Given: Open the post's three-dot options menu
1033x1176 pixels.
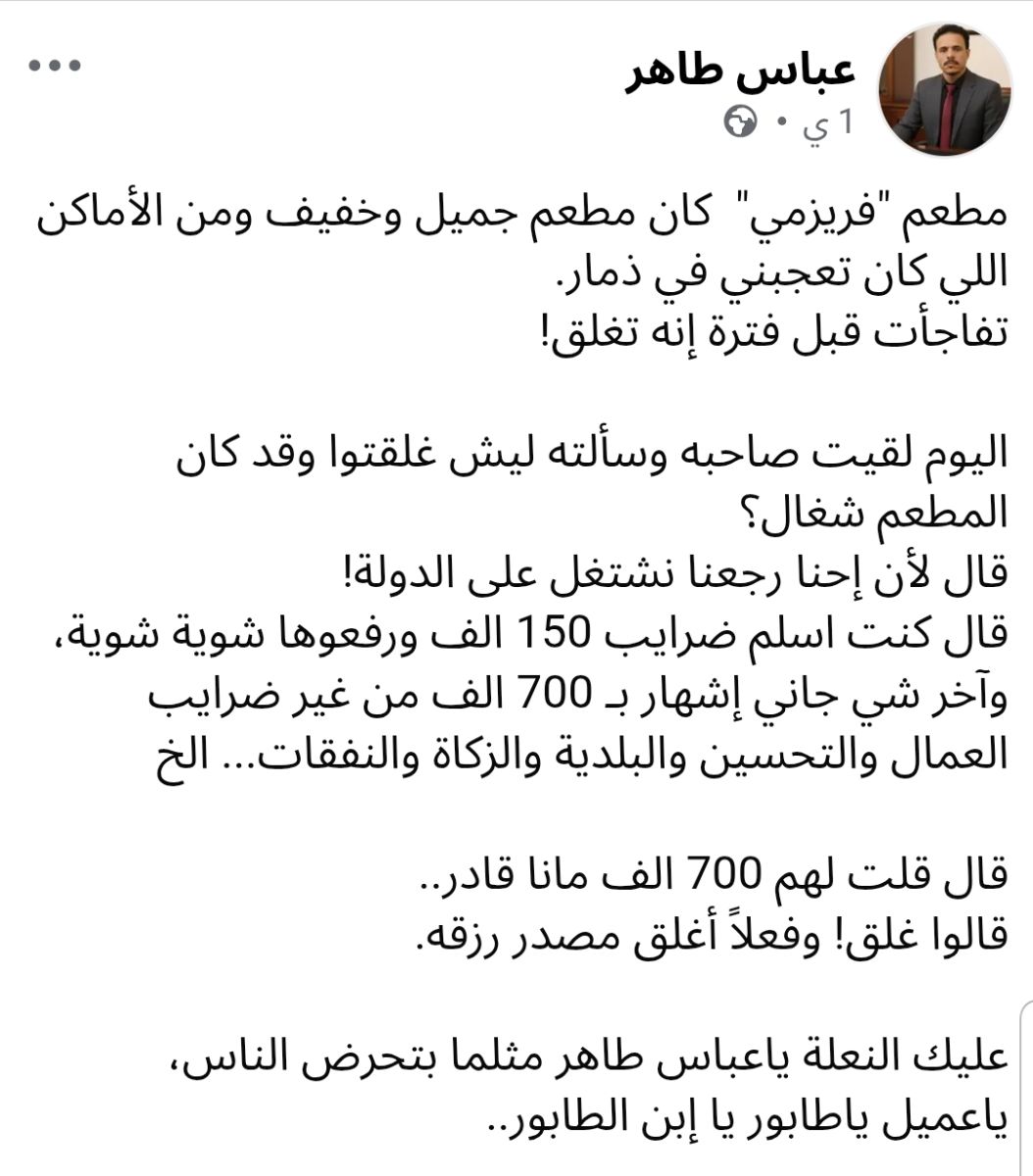Looking at the screenshot, I should [x=54, y=67].
